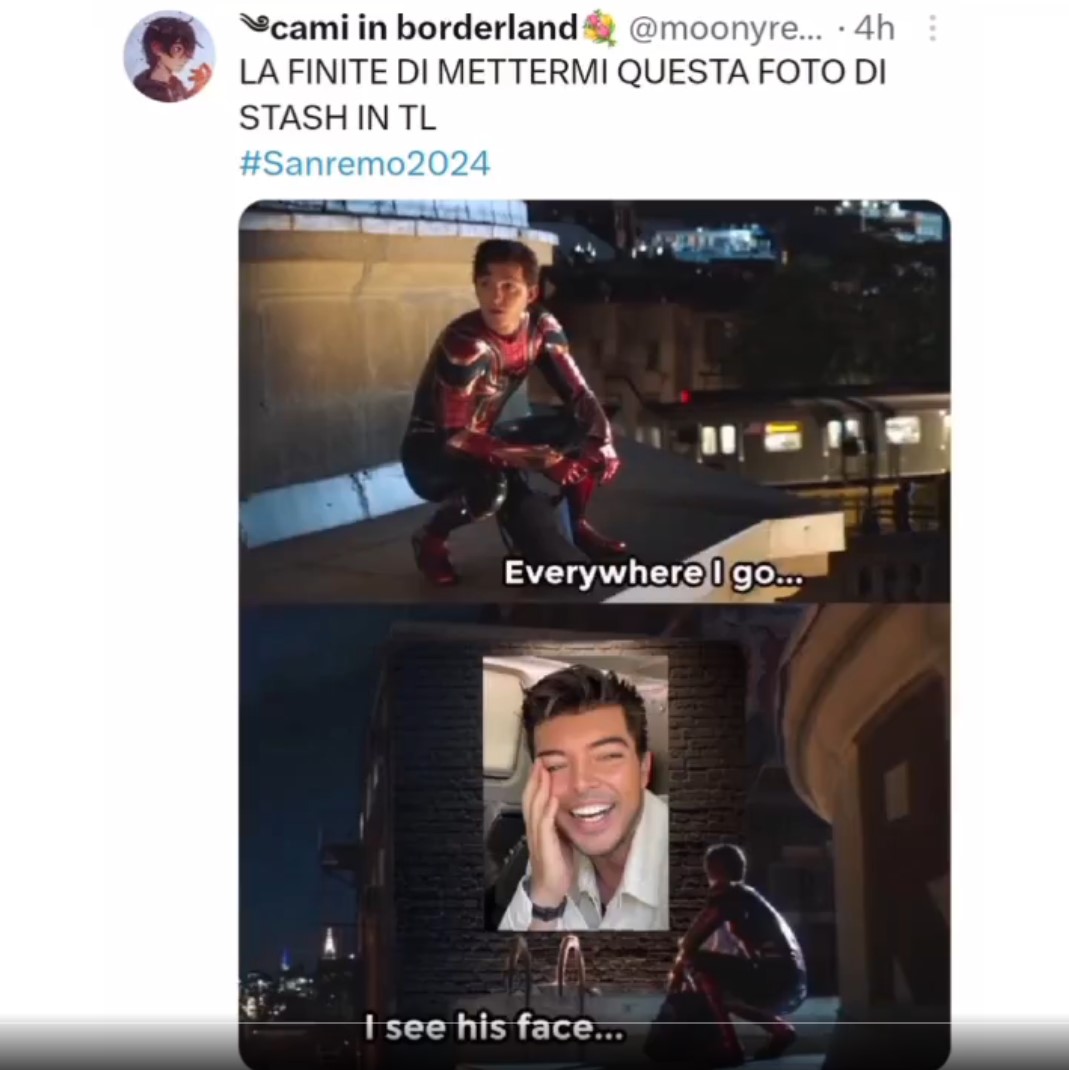Click the line "STASH IN TL"
Screen dimensions: 1069x1070
coord(338,118)
